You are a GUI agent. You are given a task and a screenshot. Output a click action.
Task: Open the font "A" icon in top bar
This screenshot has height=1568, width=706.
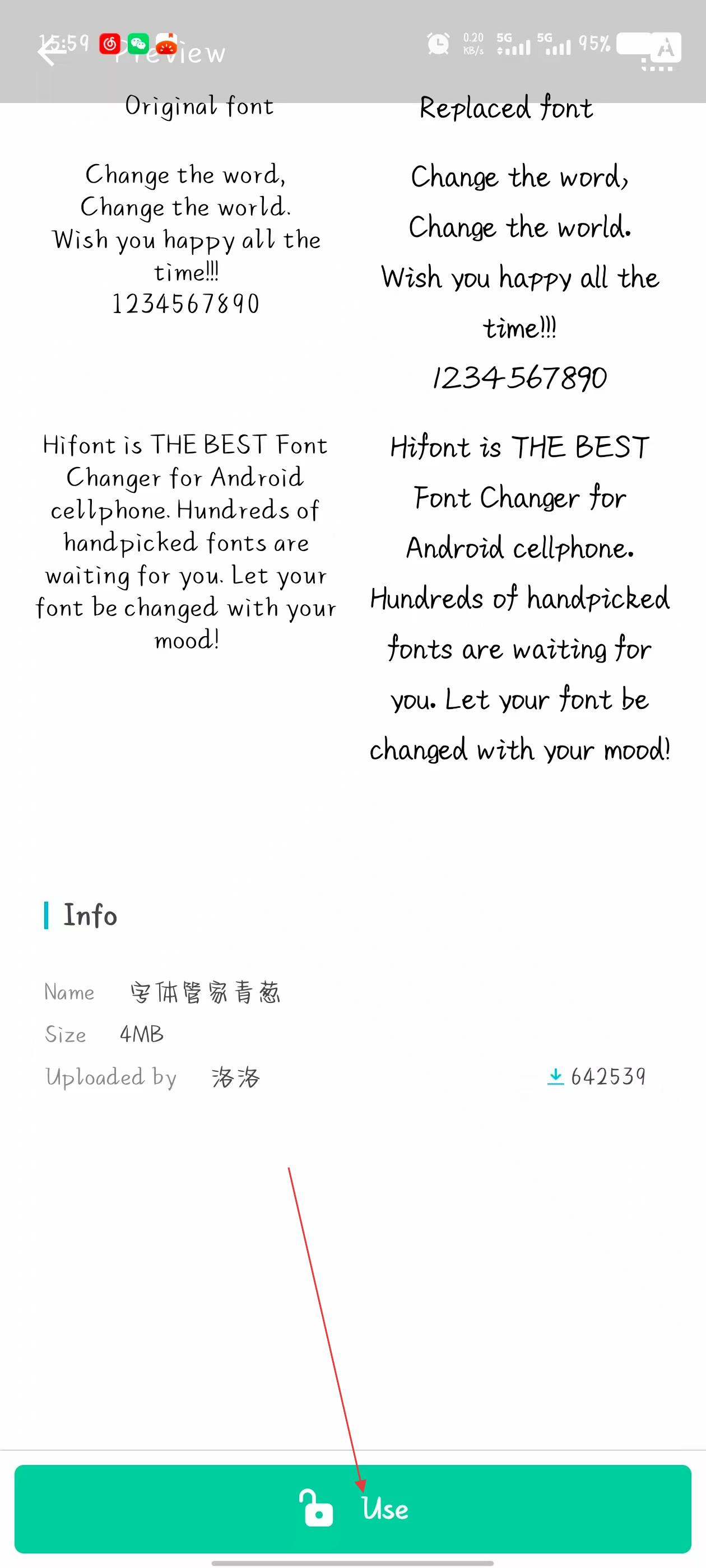[665, 48]
